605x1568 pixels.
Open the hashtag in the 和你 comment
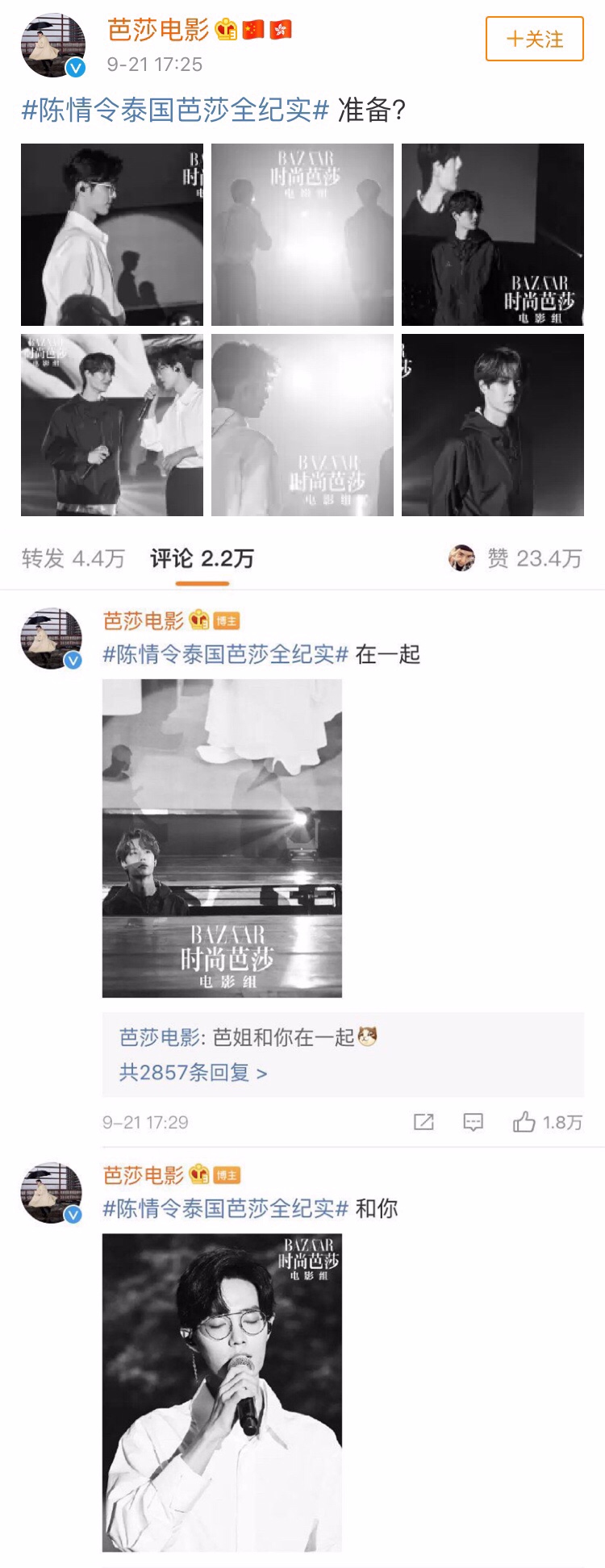(226, 1208)
